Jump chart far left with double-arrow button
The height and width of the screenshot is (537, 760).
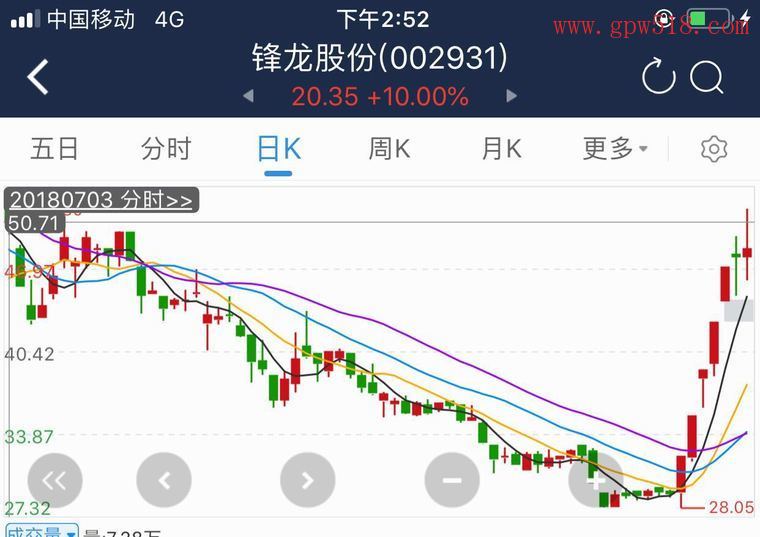tap(55, 480)
